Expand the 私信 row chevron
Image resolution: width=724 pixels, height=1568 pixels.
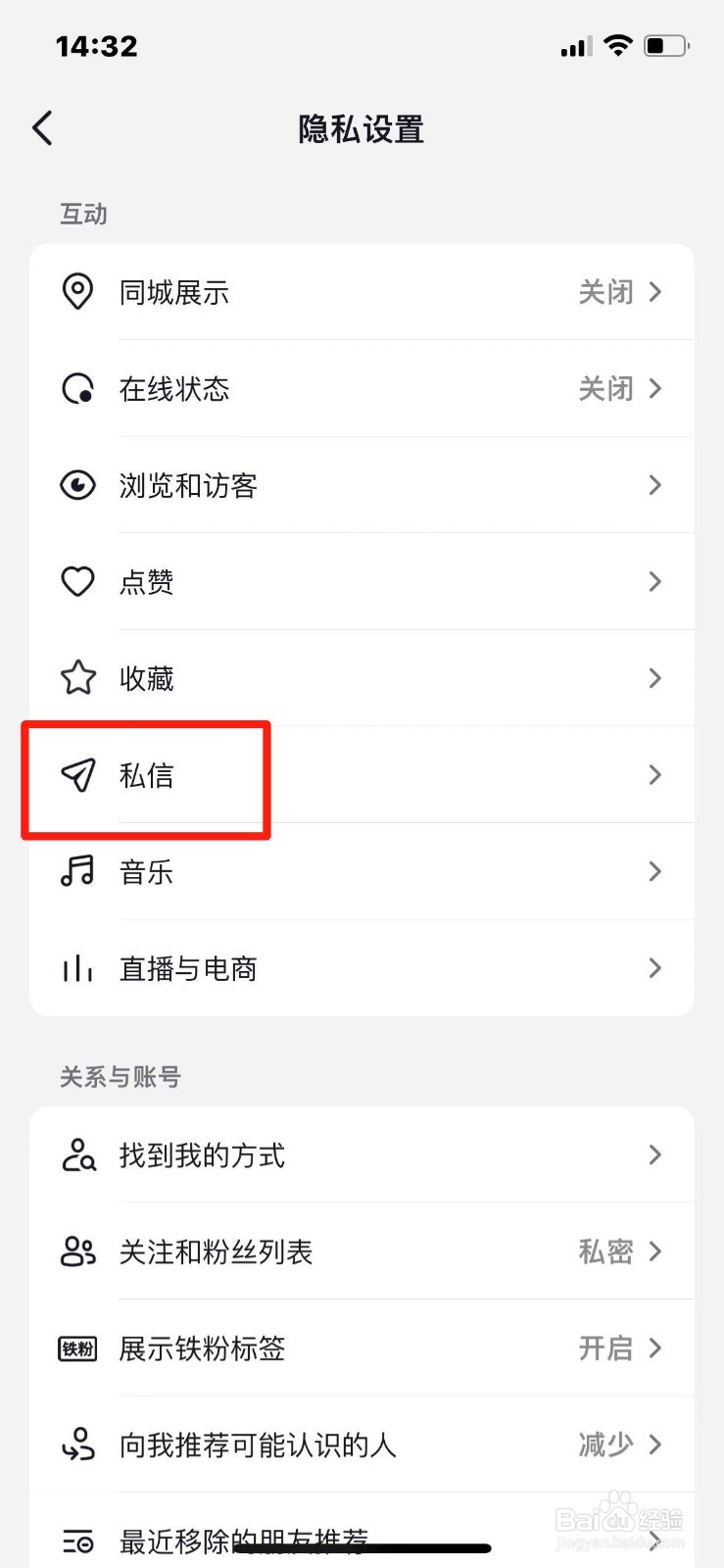tap(654, 774)
